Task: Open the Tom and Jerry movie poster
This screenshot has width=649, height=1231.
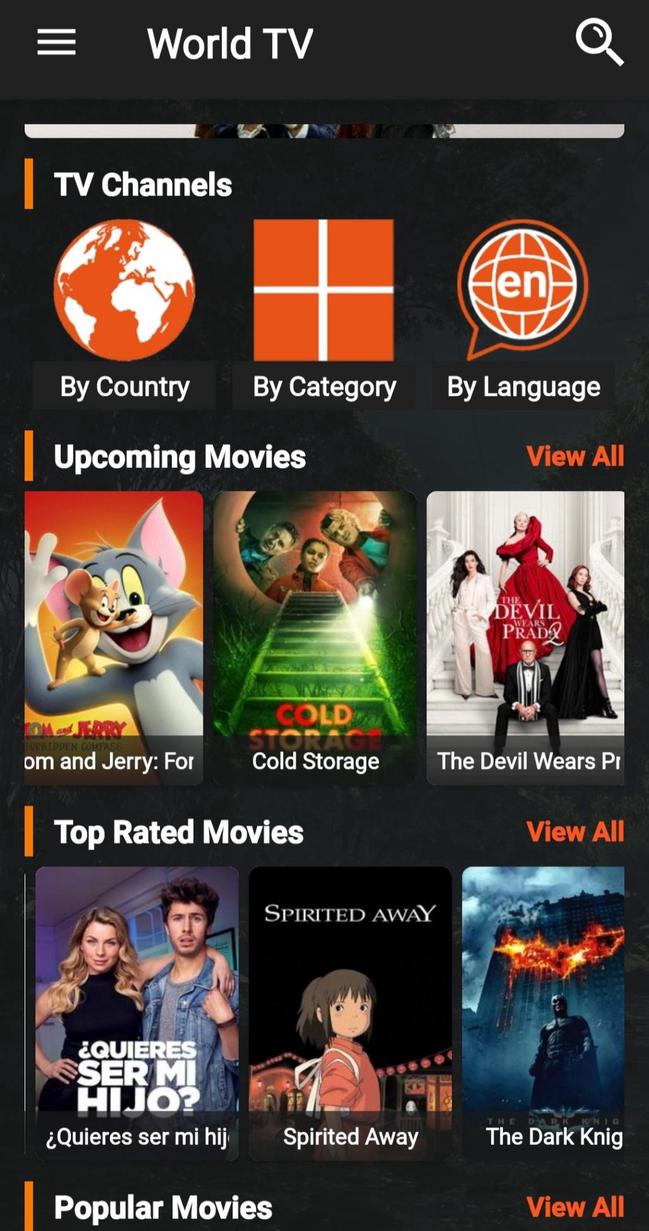Action: pyautogui.click(x=114, y=637)
